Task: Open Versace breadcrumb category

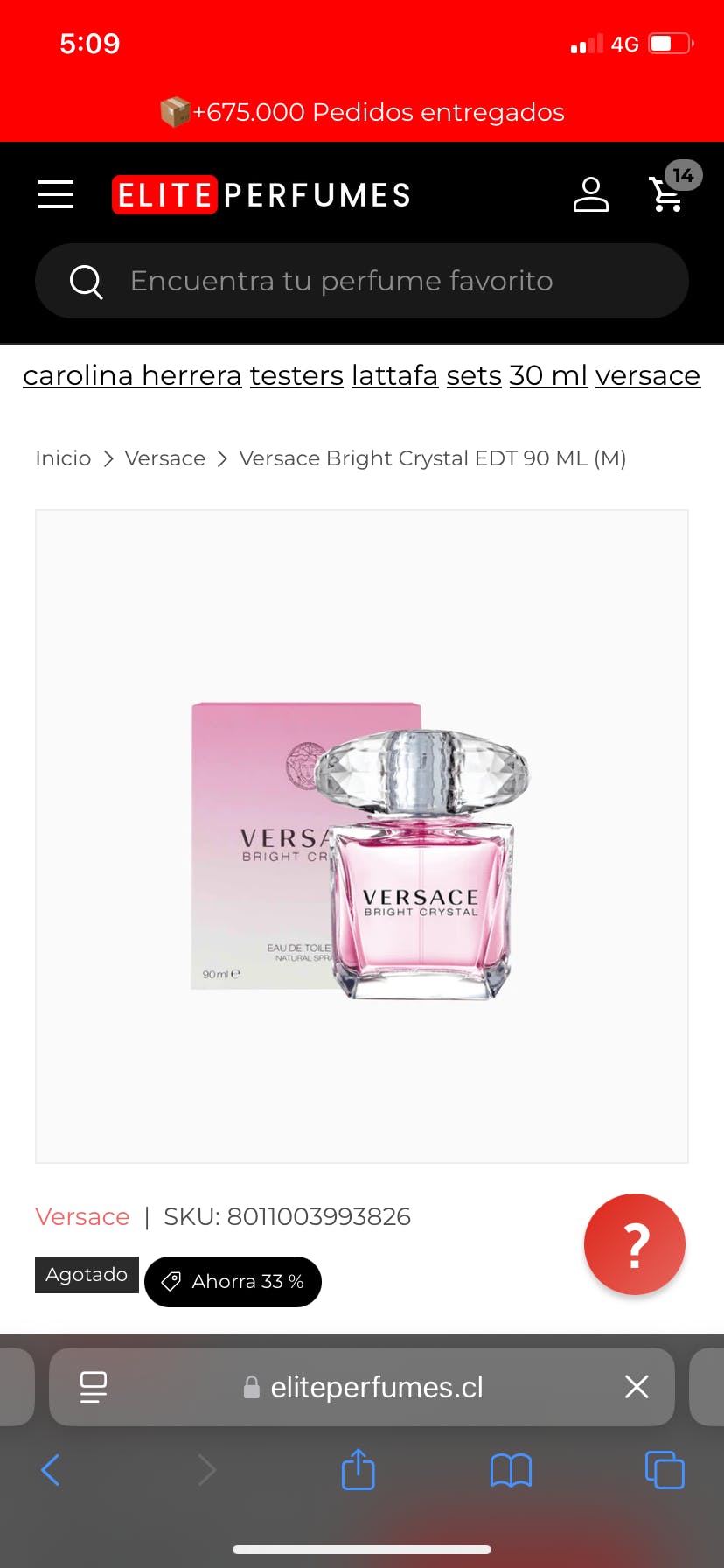Action: pyautogui.click(x=164, y=458)
